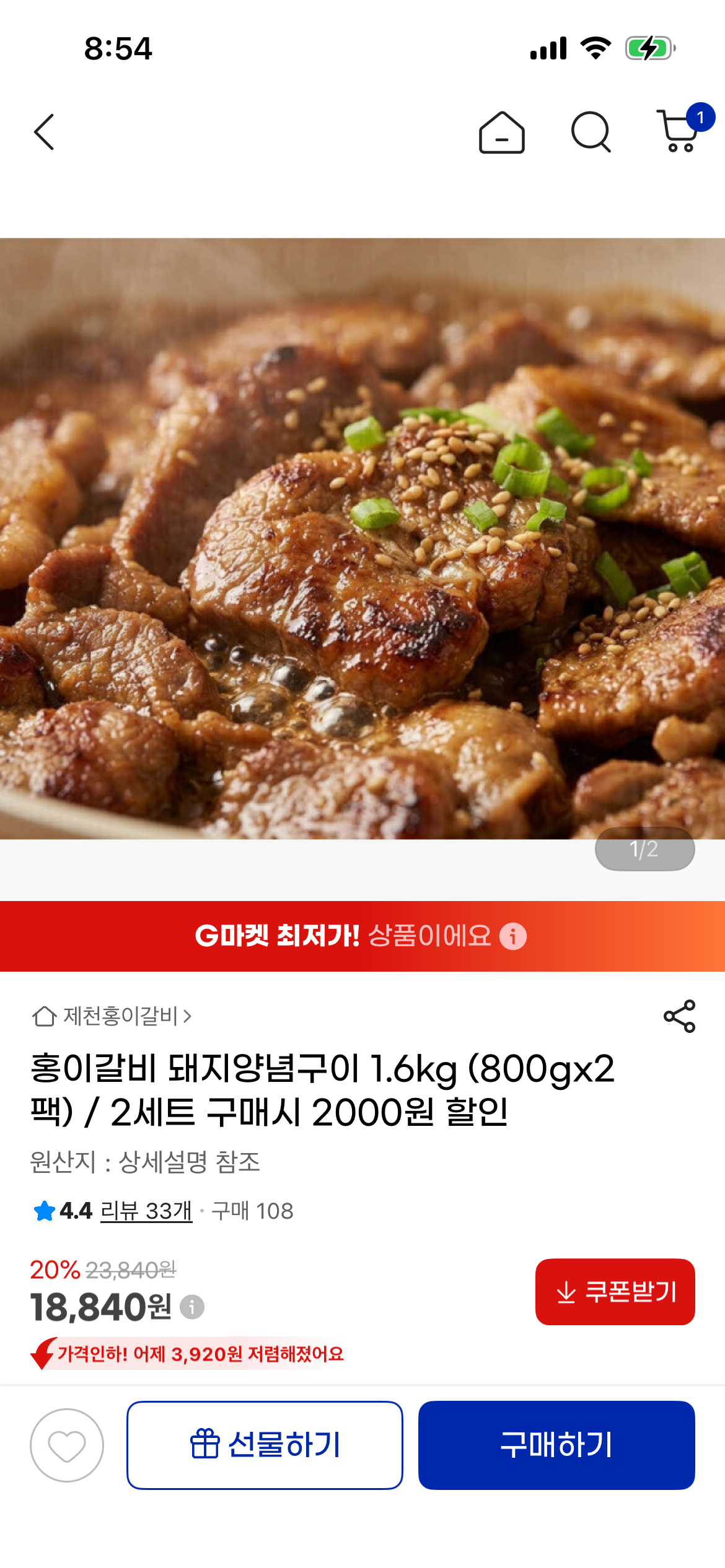
Task: Open the product photo of grilled pork
Action: pyautogui.click(x=362, y=539)
